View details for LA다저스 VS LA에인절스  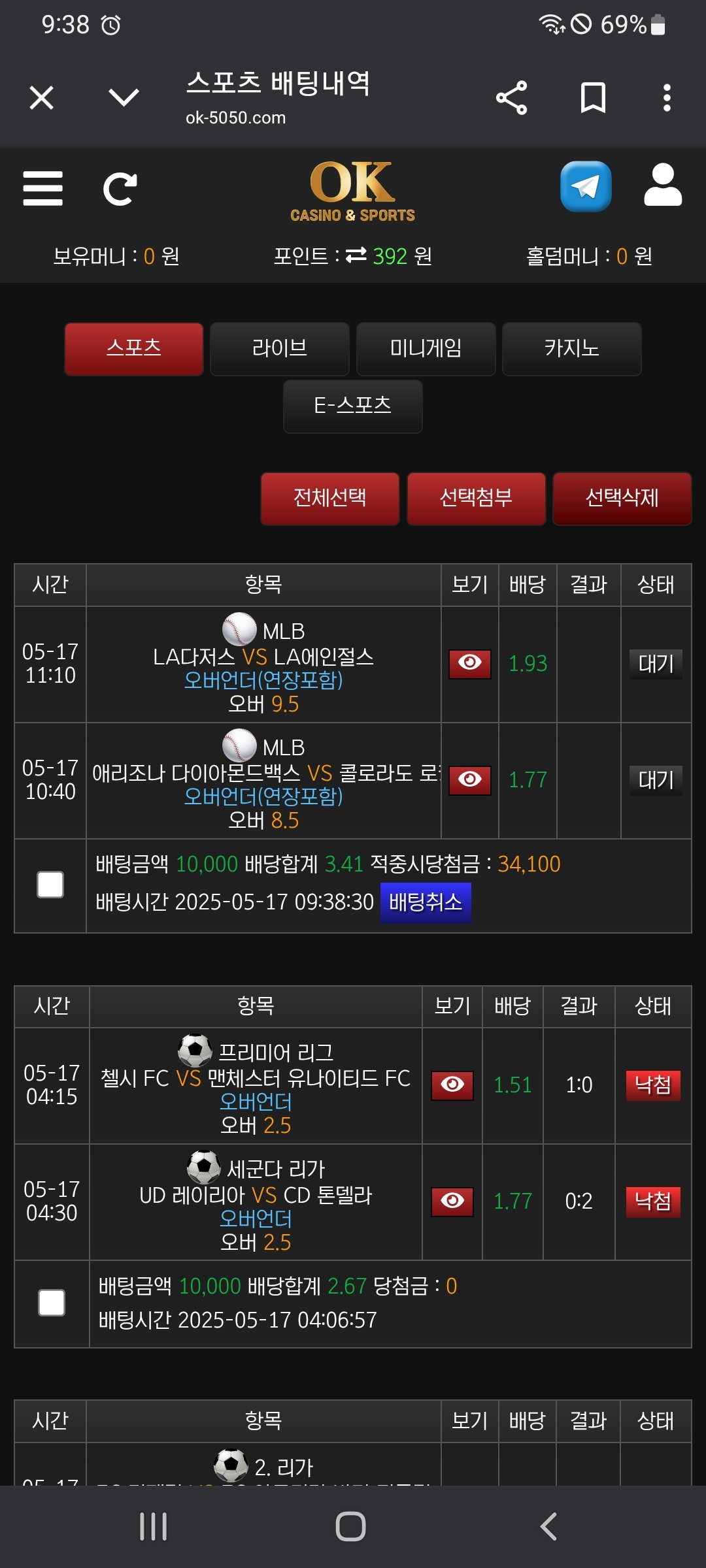[469, 664]
